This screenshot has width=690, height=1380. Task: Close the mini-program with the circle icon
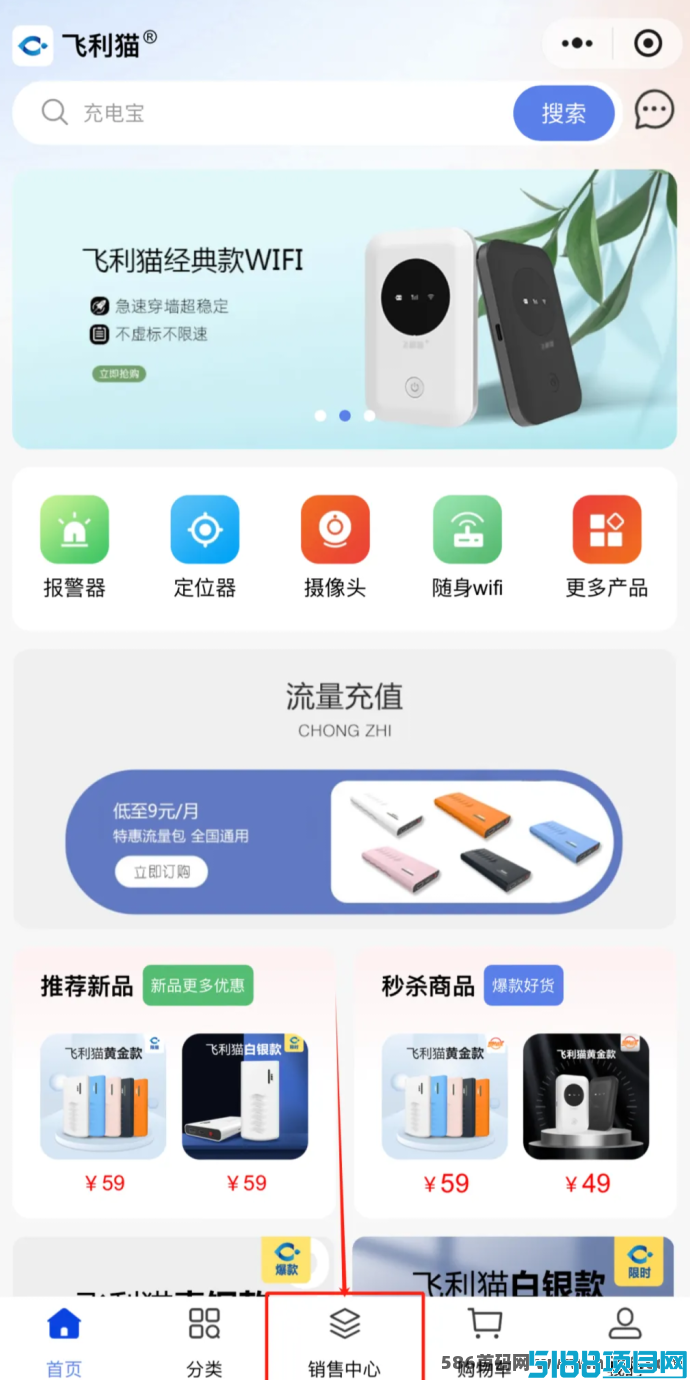[648, 44]
